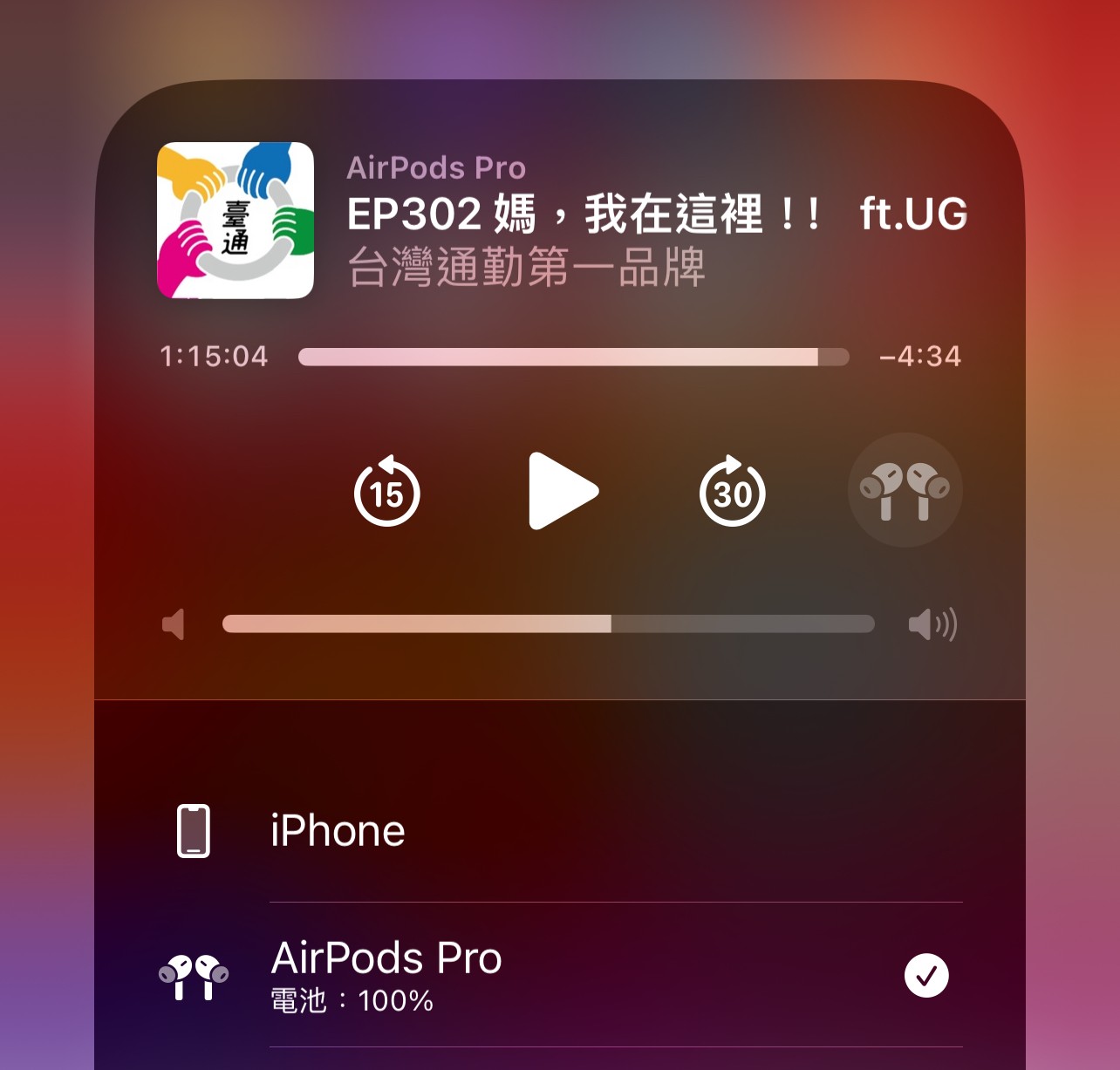
Task: Tap the playback progress bar
Action: click(x=573, y=357)
